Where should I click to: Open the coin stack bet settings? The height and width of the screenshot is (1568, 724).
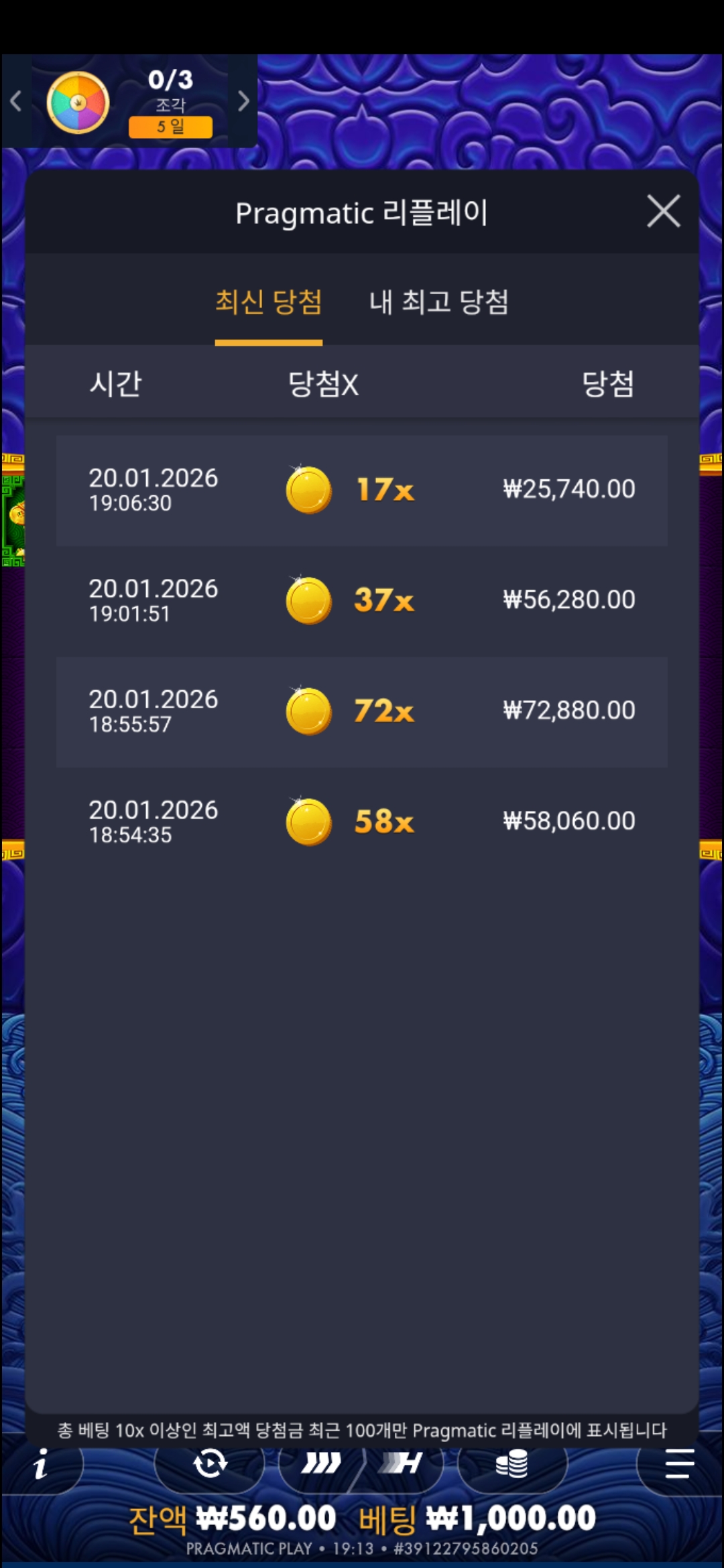click(x=511, y=1463)
